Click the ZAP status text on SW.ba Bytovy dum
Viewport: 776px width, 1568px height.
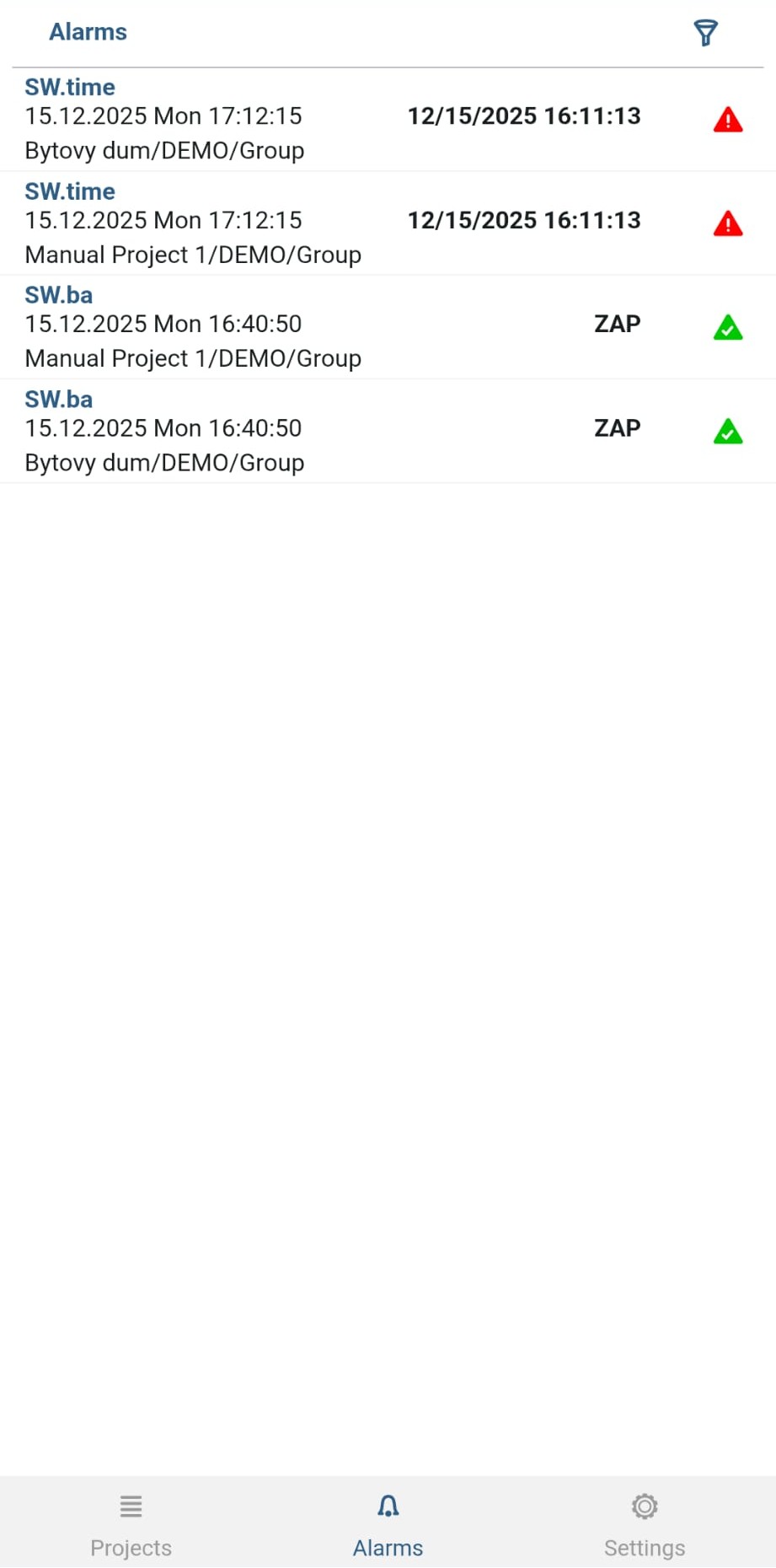[x=617, y=428]
